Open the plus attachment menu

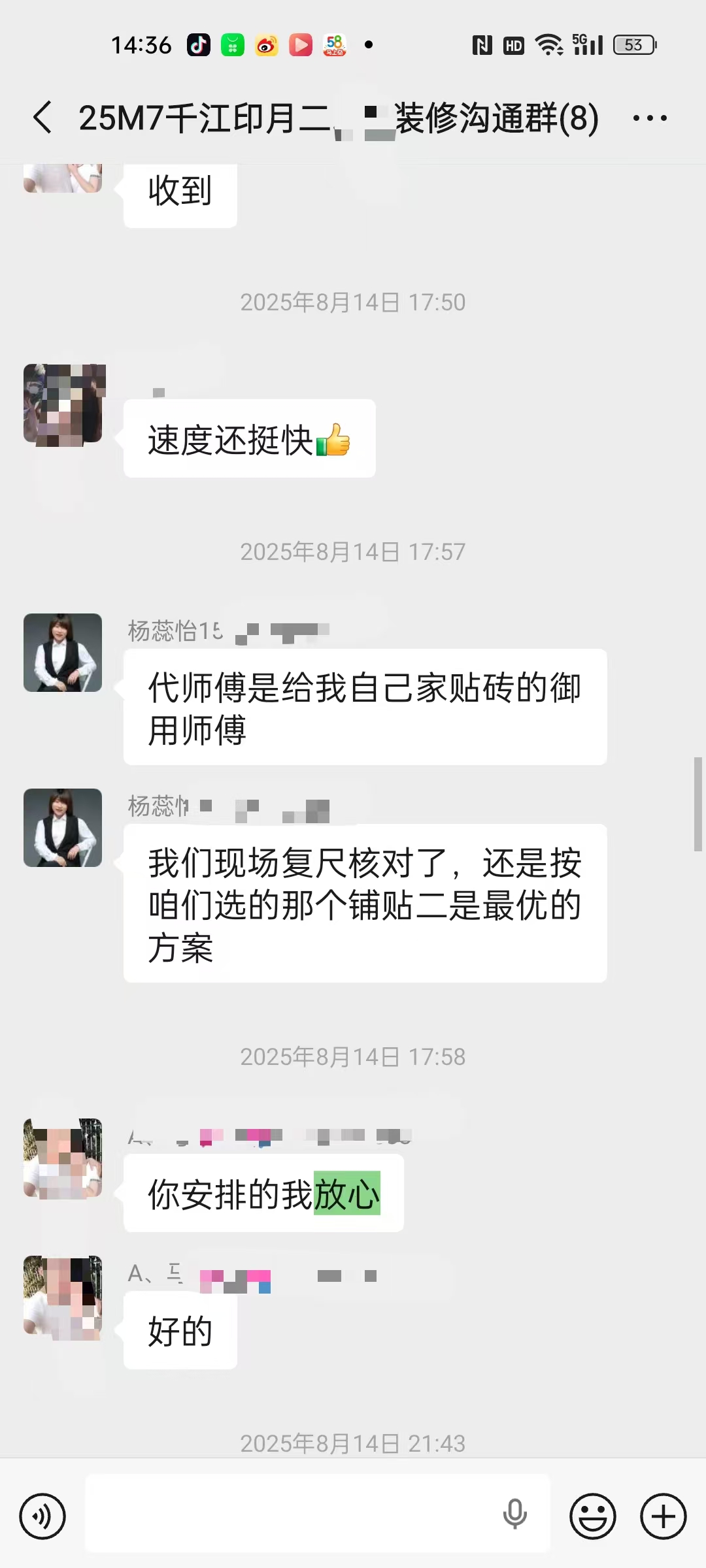(664, 1516)
